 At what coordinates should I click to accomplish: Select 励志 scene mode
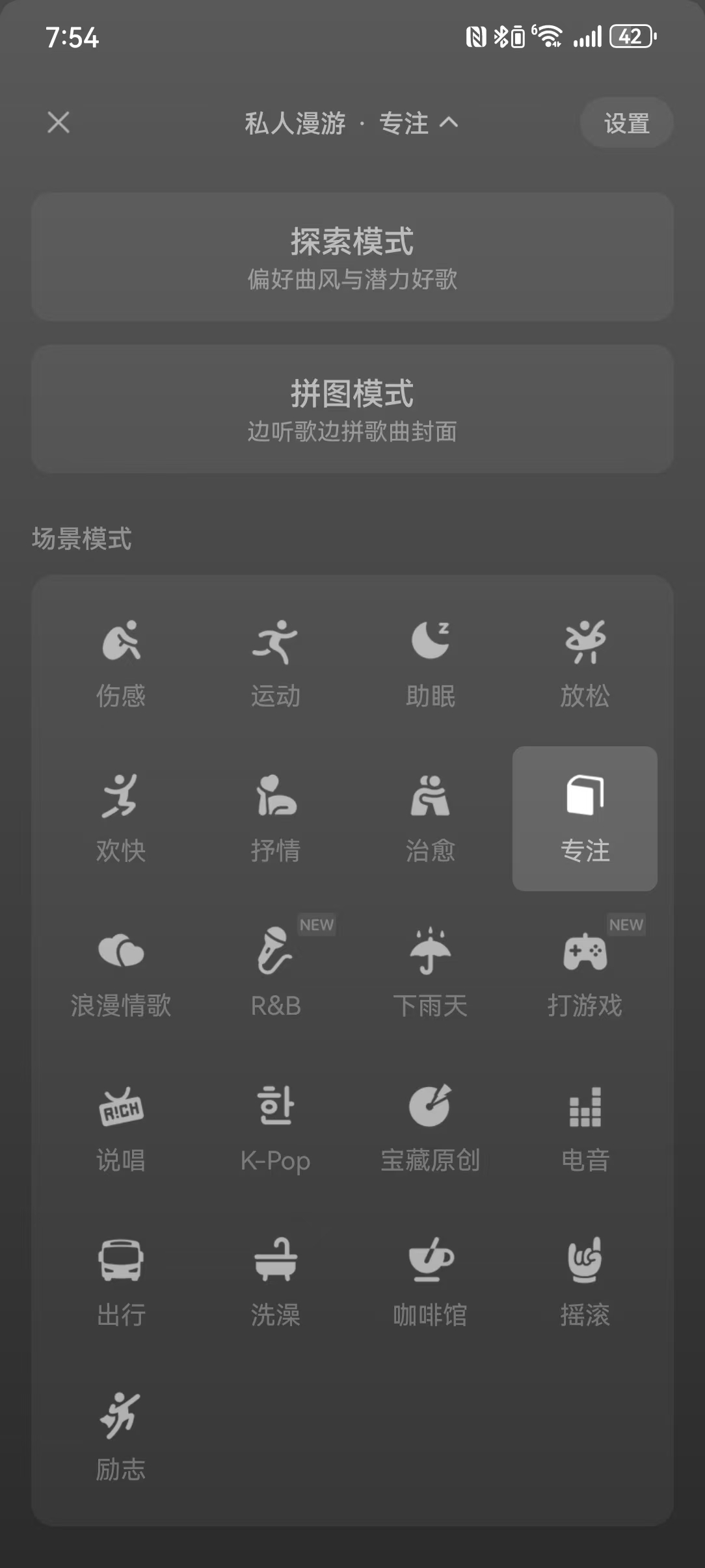(x=121, y=1437)
